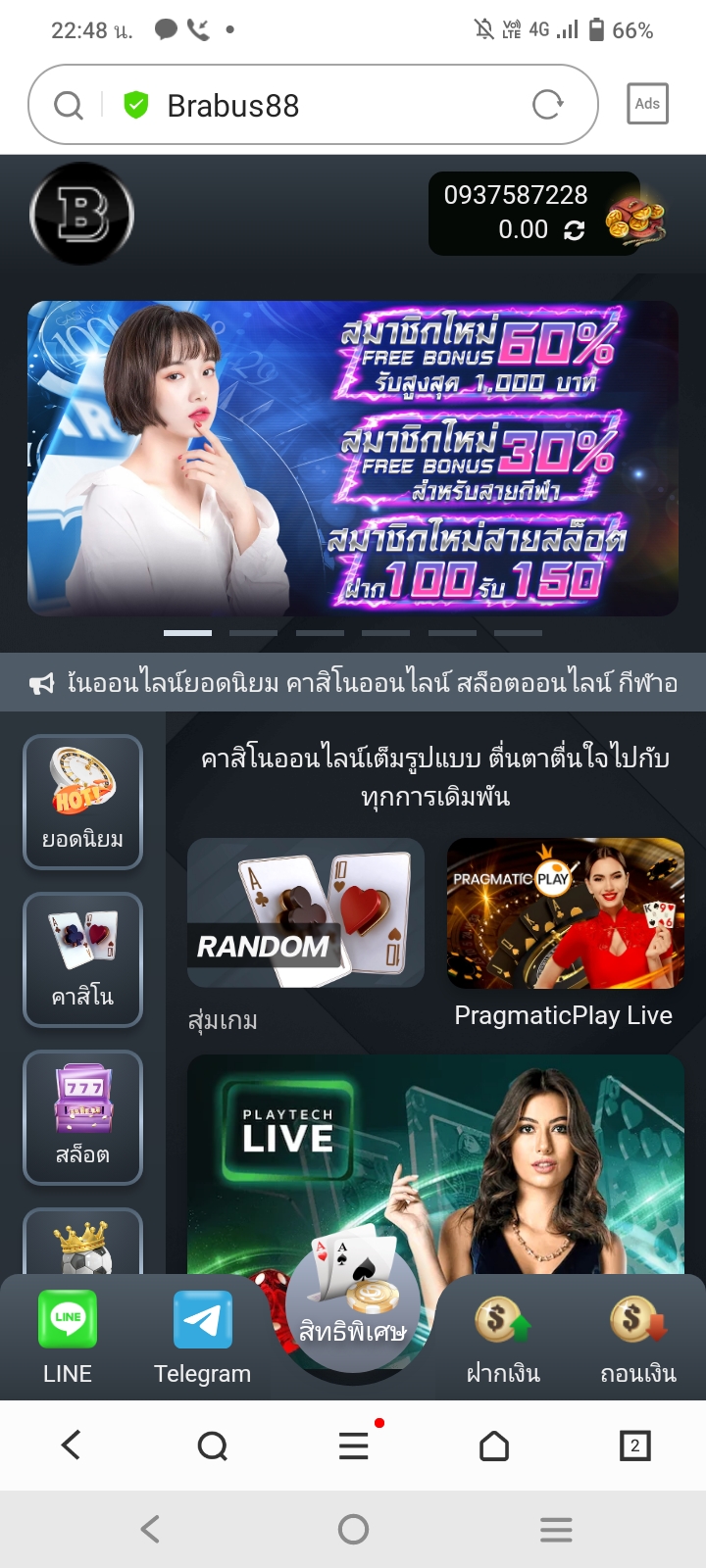Reload the page with the refresh icon
Image resolution: width=706 pixels, height=1568 pixels.
(x=547, y=105)
